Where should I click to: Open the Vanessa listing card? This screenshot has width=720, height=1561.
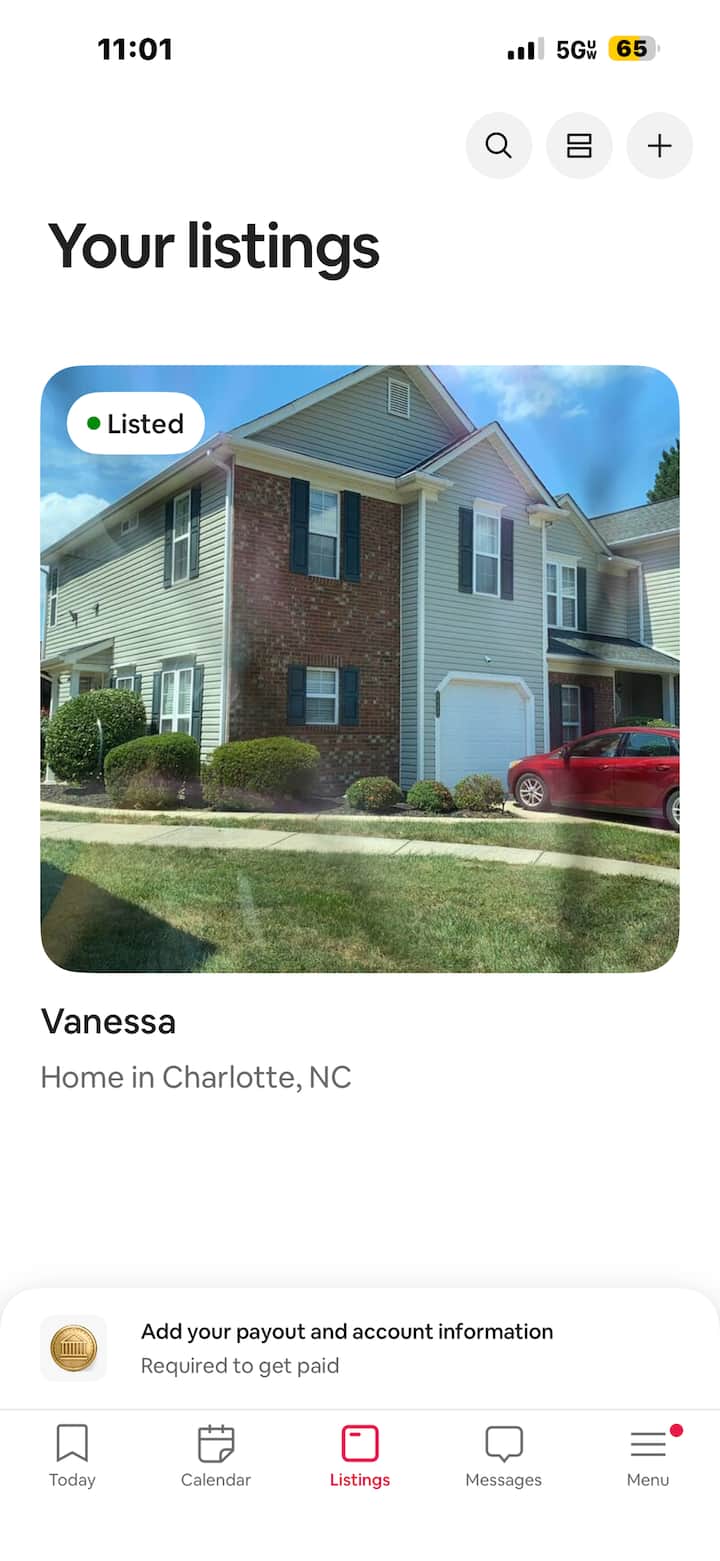pyautogui.click(x=360, y=668)
